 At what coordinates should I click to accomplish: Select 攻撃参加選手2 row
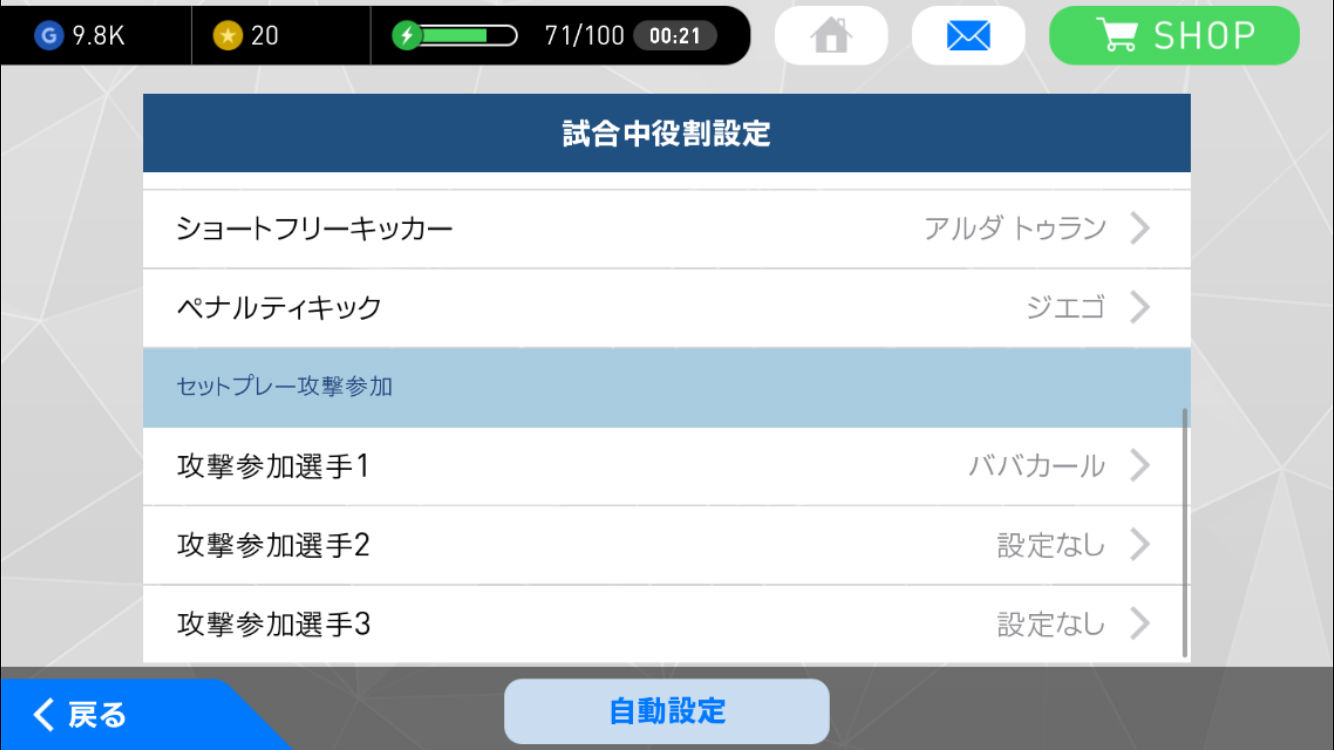point(666,545)
